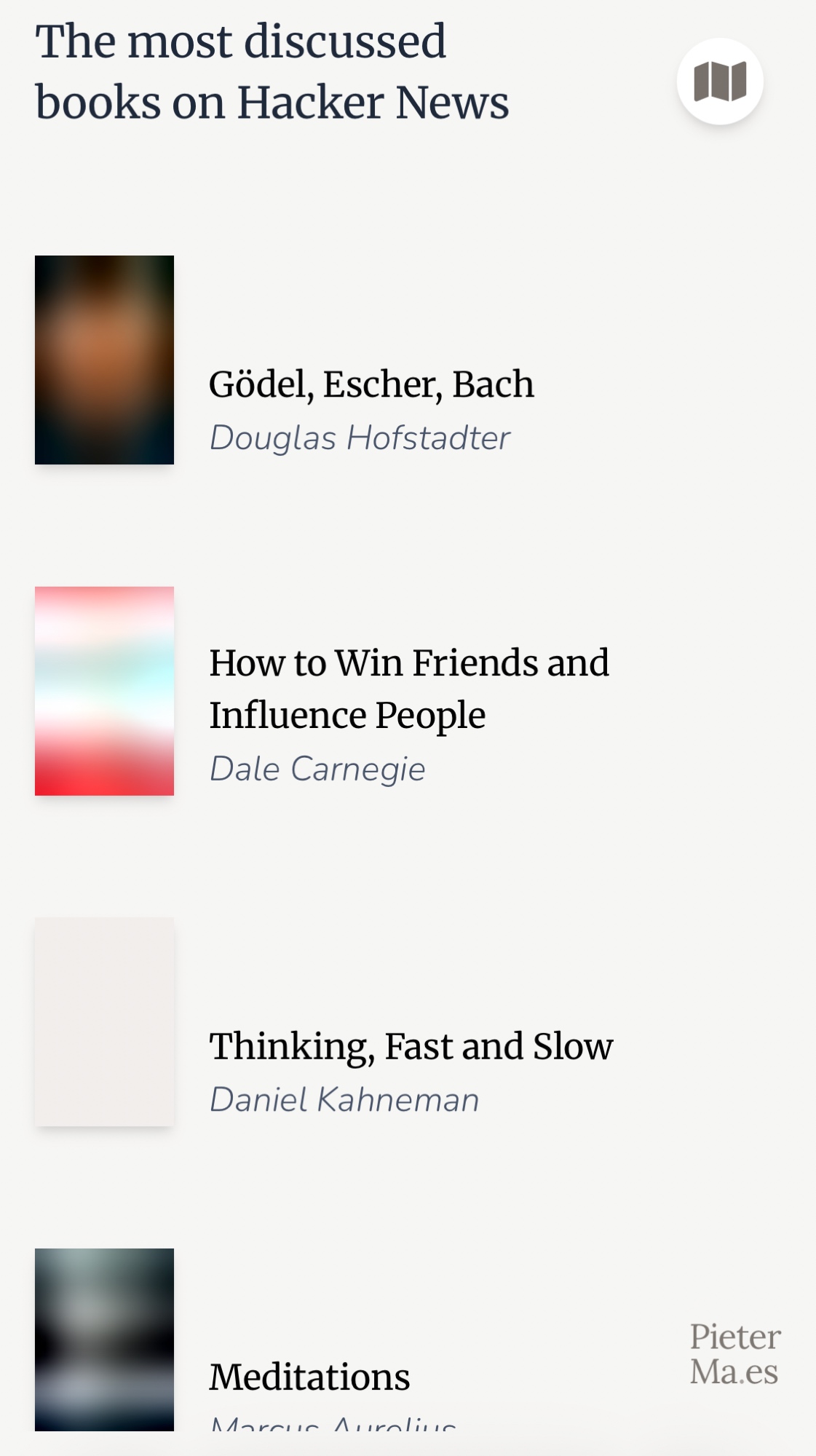Open the map view button
This screenshot has width=816, height=1456.
coord(719,81)
